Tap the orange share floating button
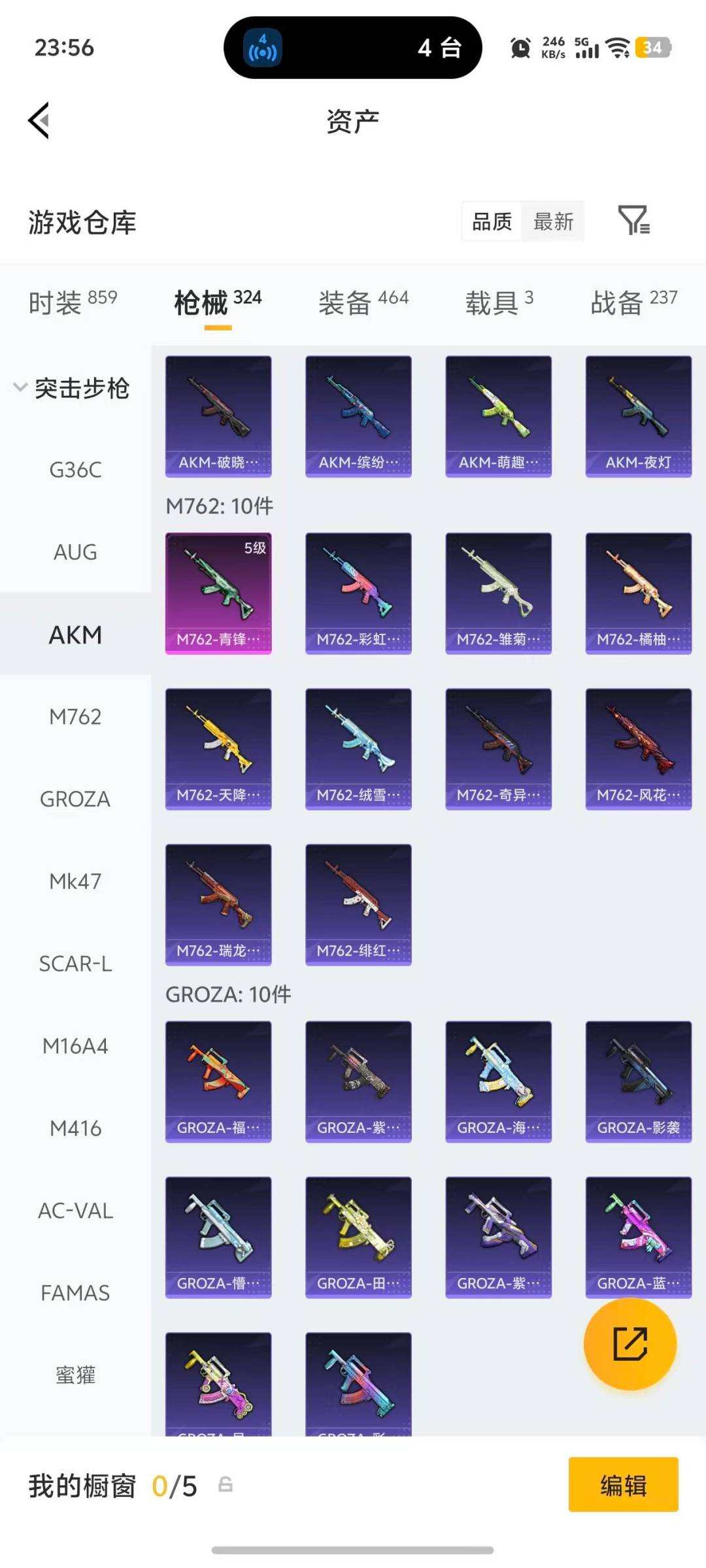706x1568 pixels. (630, 1344)
